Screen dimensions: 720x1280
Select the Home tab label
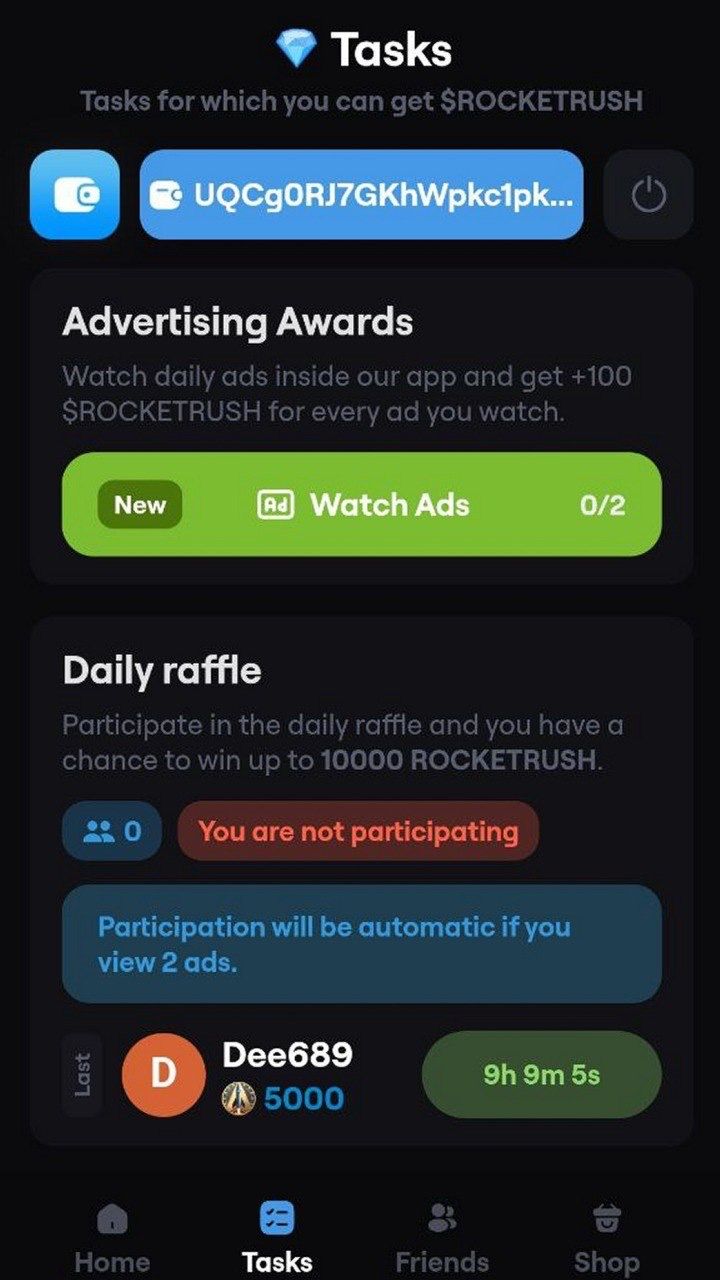111,1261
